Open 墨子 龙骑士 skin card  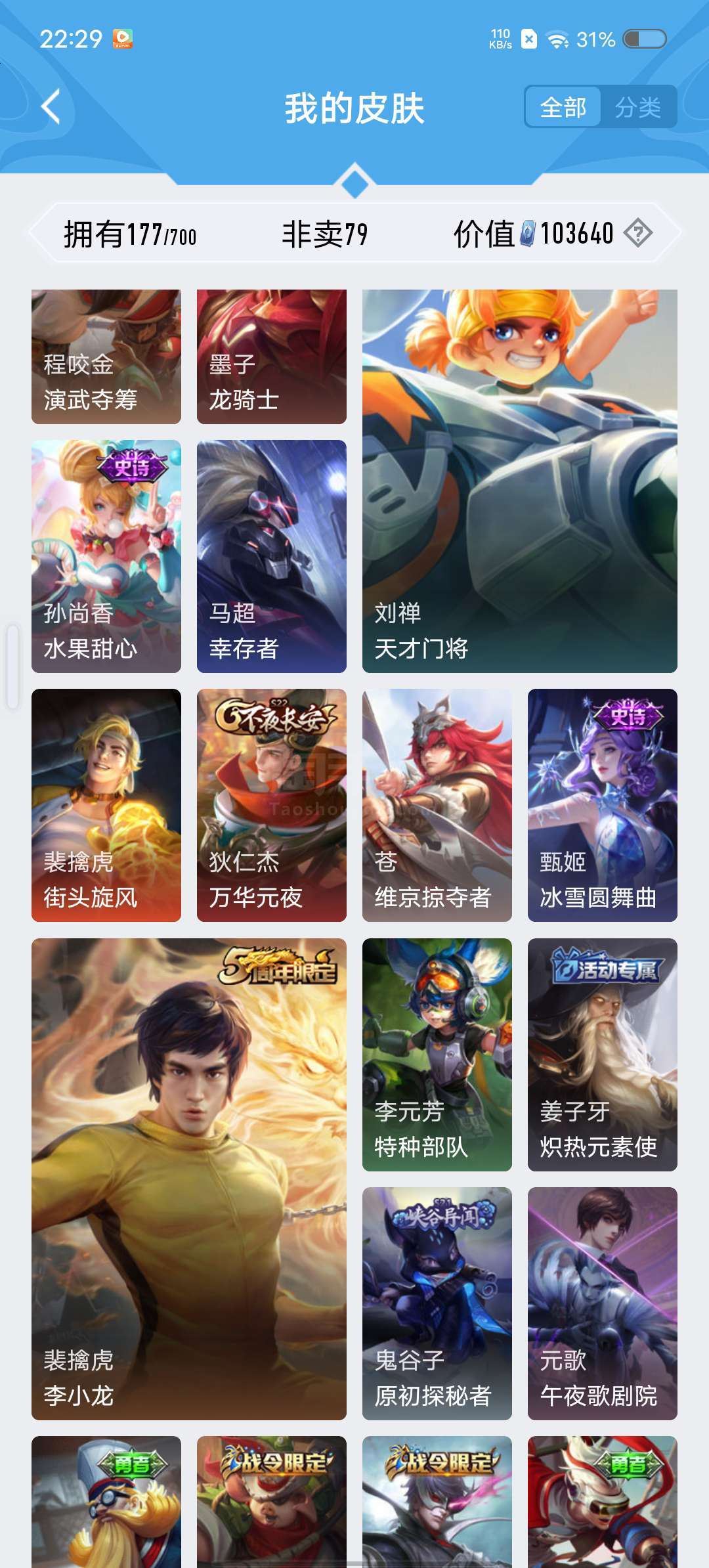point(272,357)
